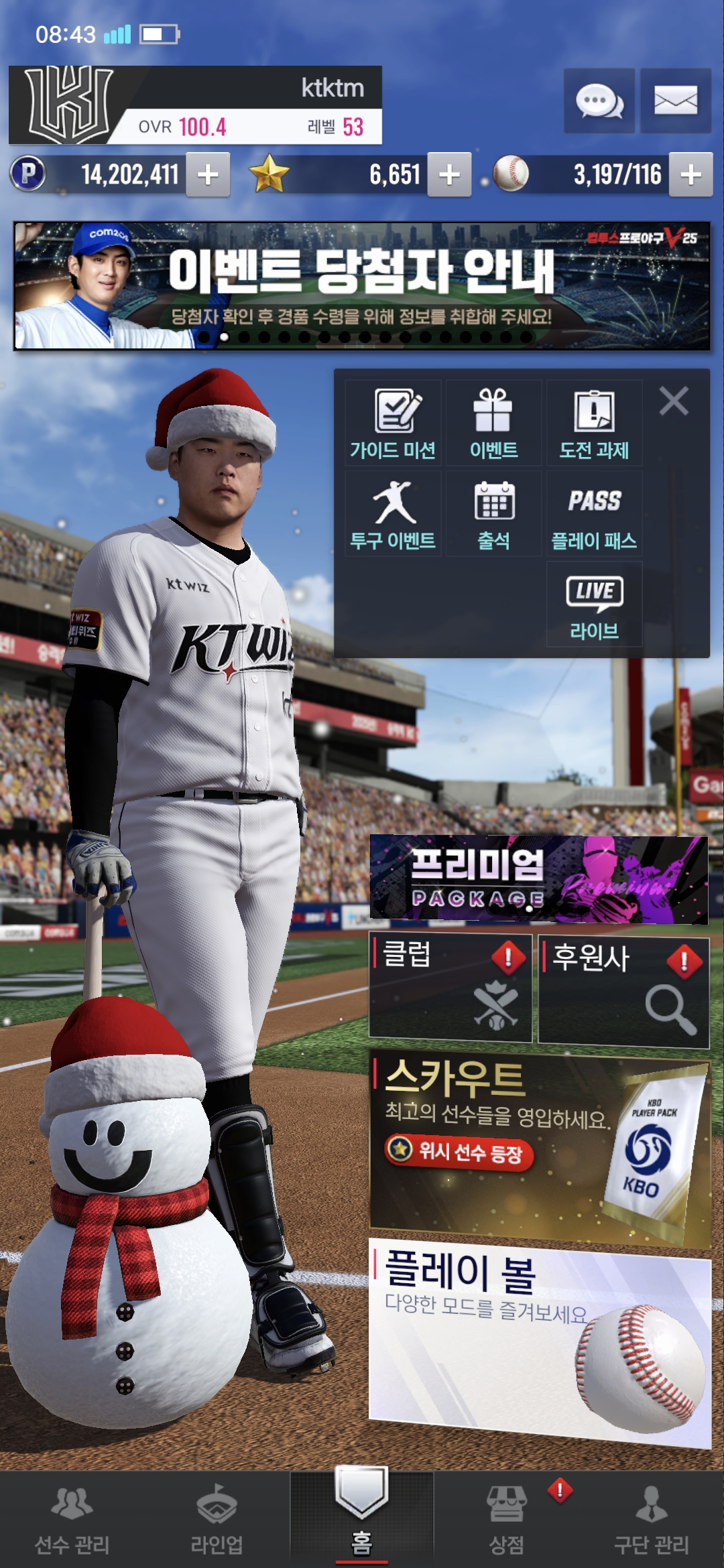The image size is (724, 1568).
Task: Open the 후원사 card
Action: 623,990
